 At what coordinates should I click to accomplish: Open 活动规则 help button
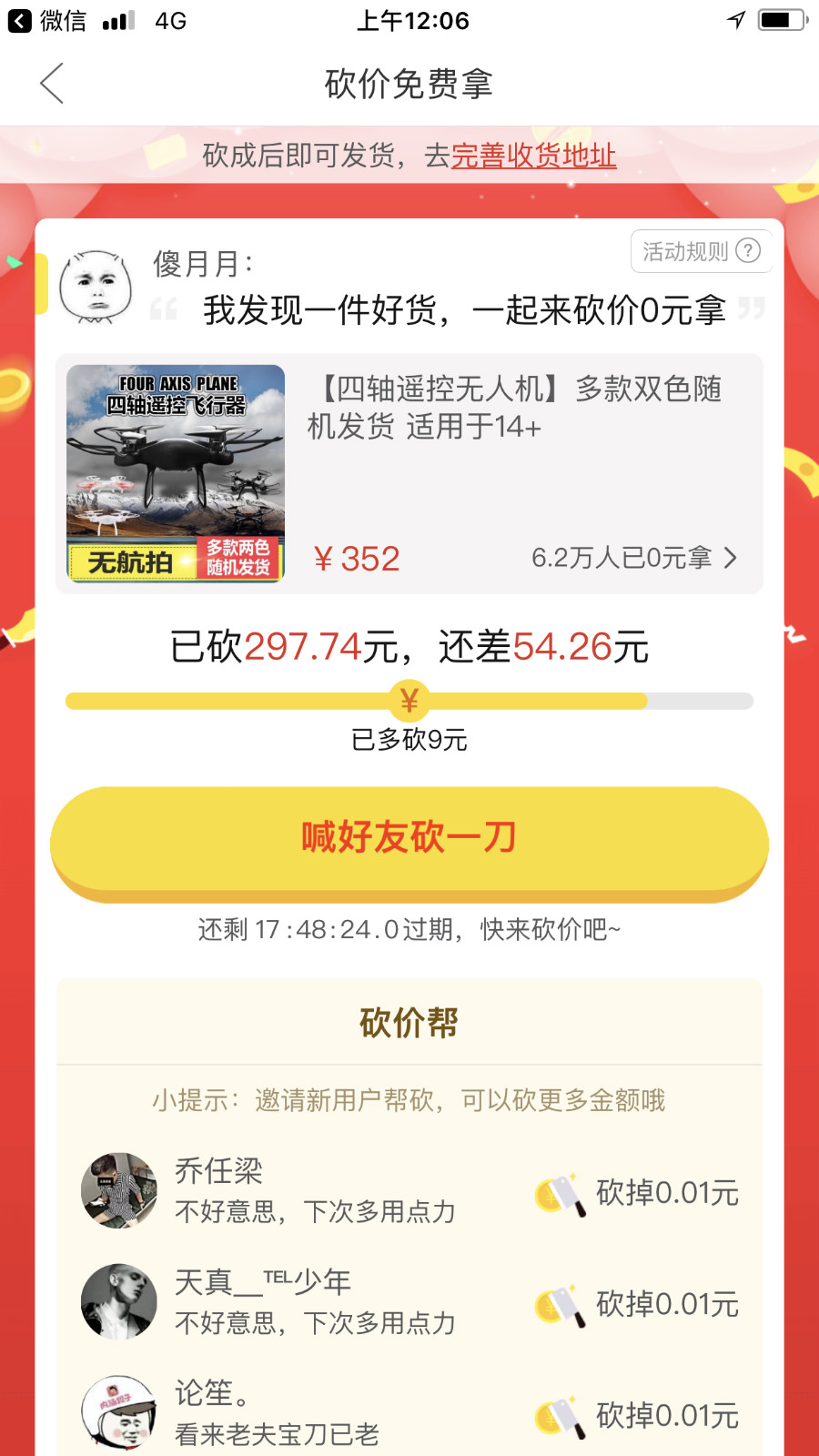pos(701,251)
